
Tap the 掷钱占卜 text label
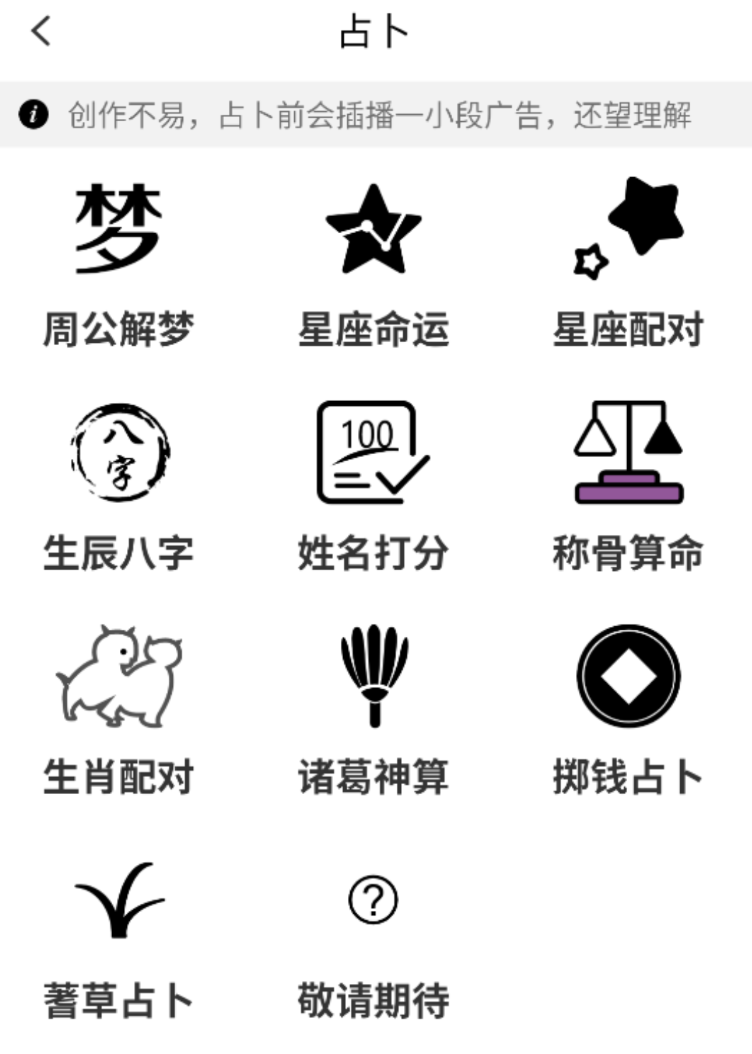628,776
